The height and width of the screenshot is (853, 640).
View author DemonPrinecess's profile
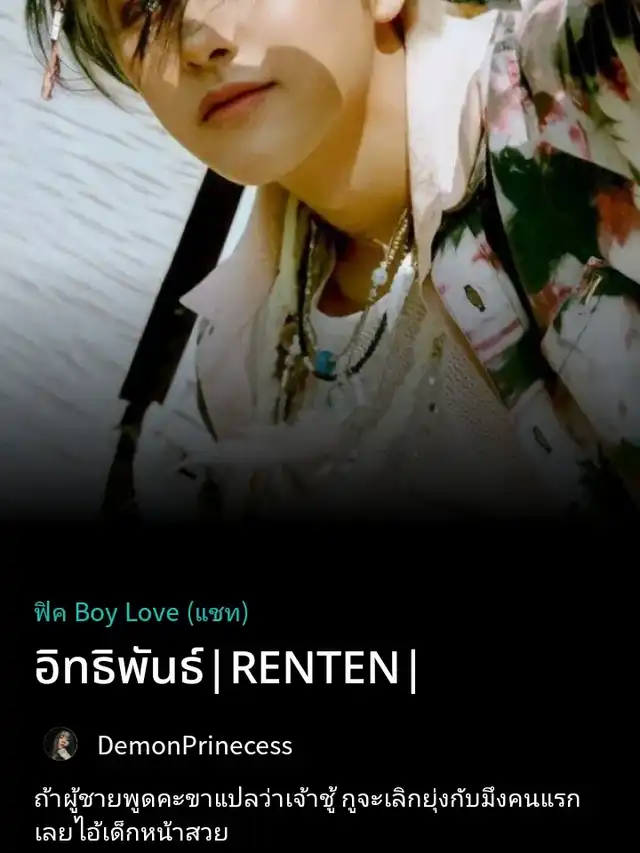pos(194,745)
